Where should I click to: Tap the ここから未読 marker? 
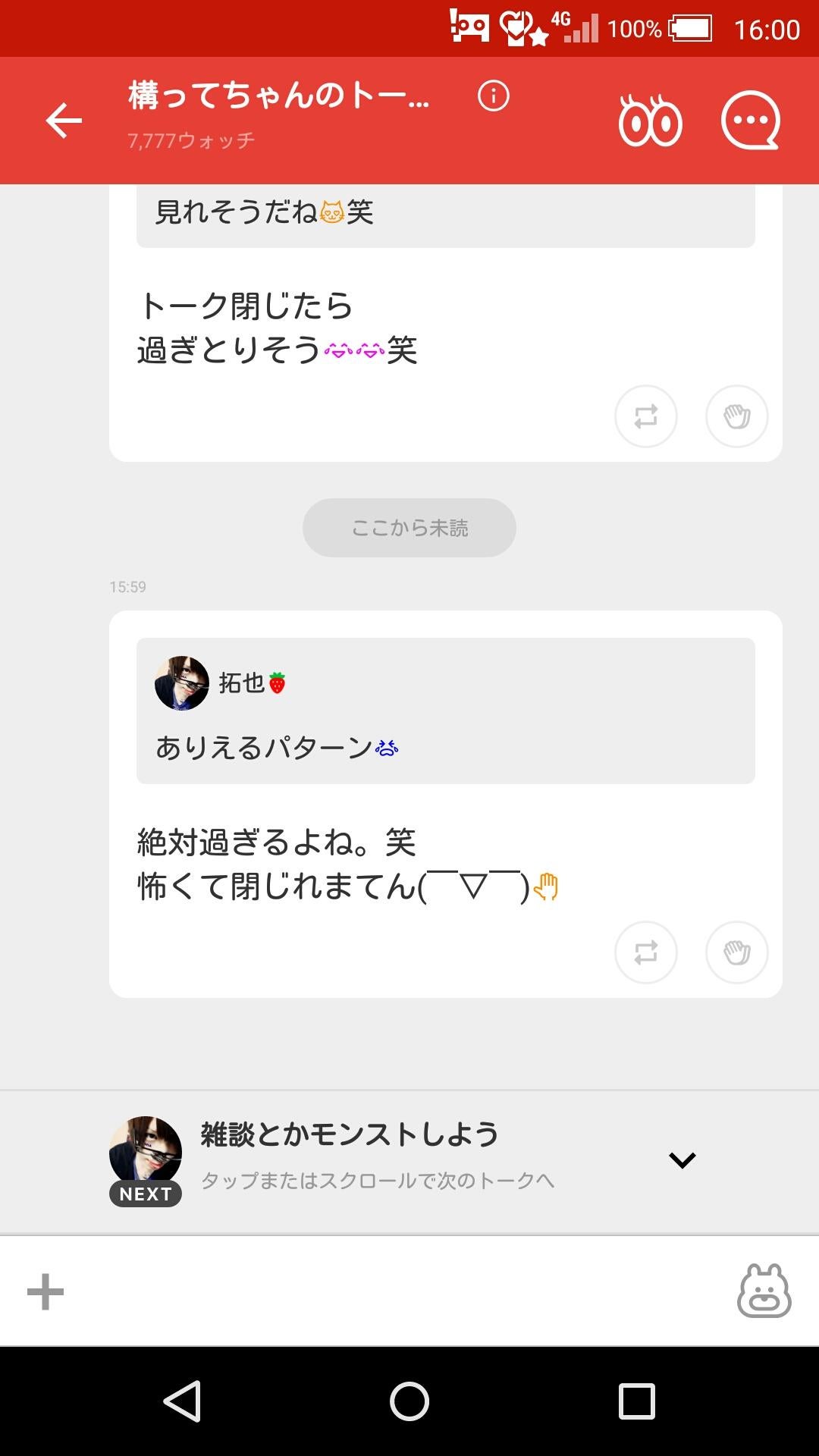(x=409, y=527)
